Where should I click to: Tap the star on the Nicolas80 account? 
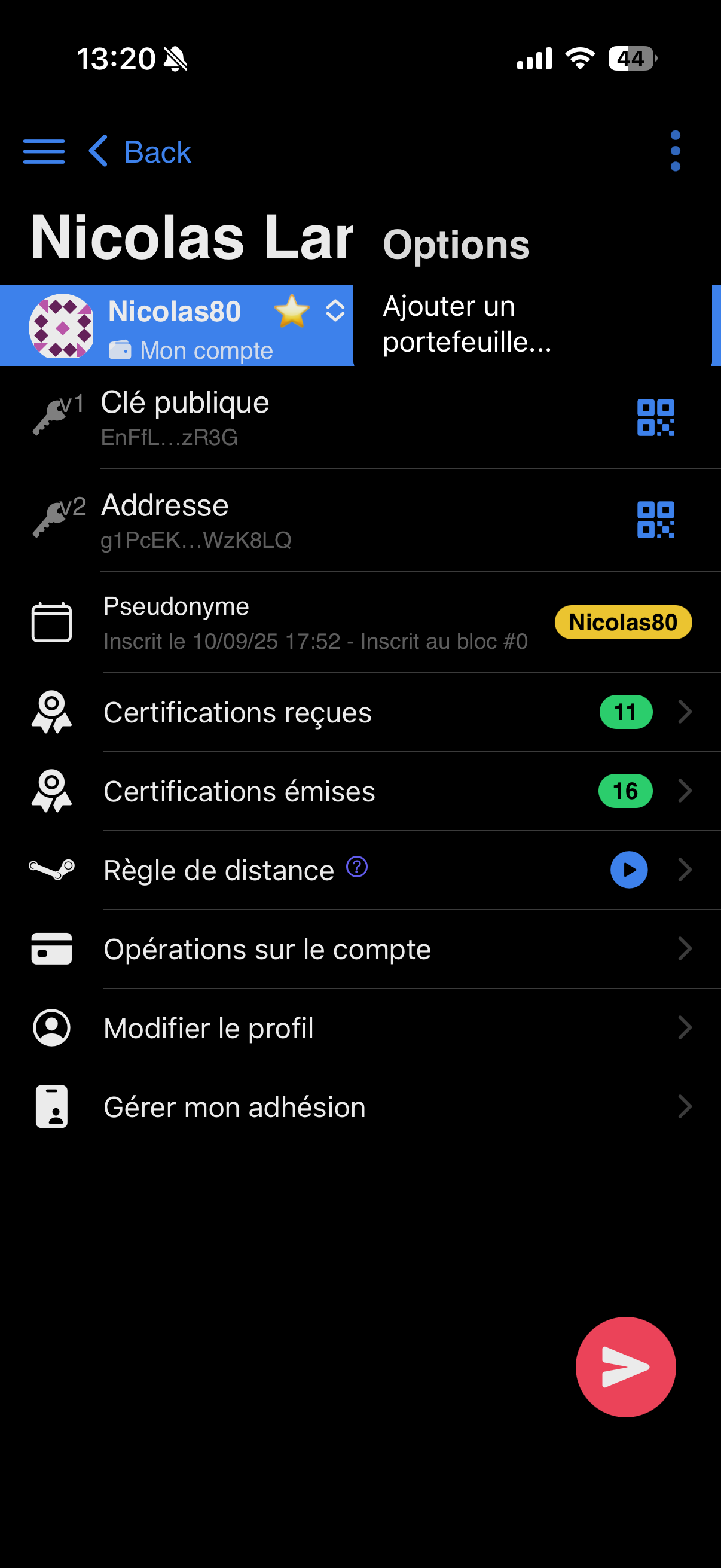pyautogui.click(x=291, y=311)
